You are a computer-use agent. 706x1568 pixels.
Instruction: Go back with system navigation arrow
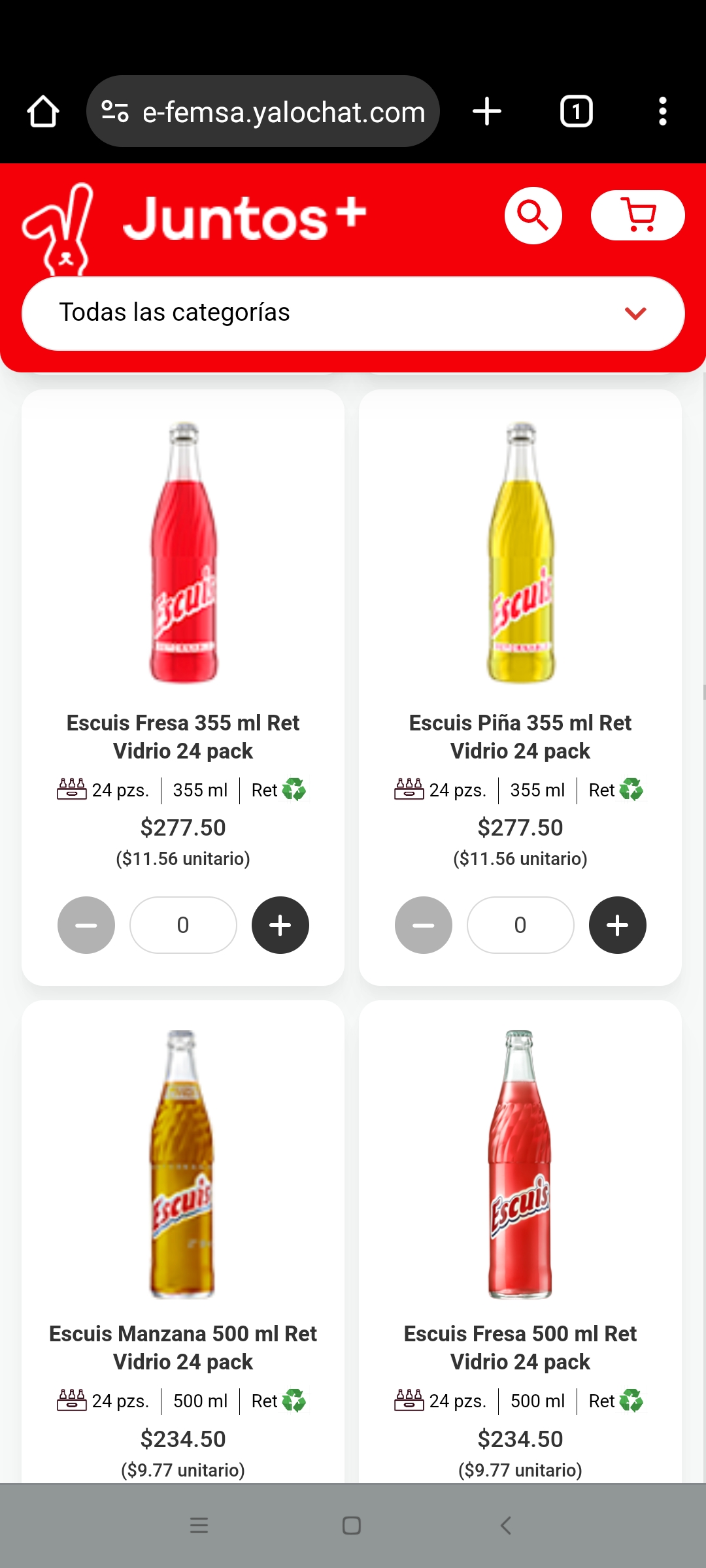pos(505,1526)
